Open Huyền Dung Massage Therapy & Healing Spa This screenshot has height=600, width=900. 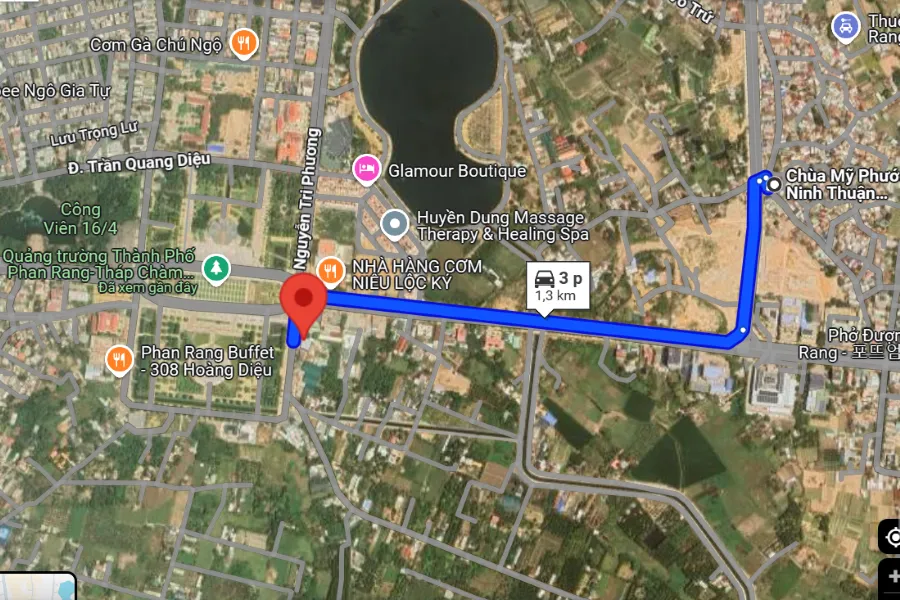[x=397, y=224]
